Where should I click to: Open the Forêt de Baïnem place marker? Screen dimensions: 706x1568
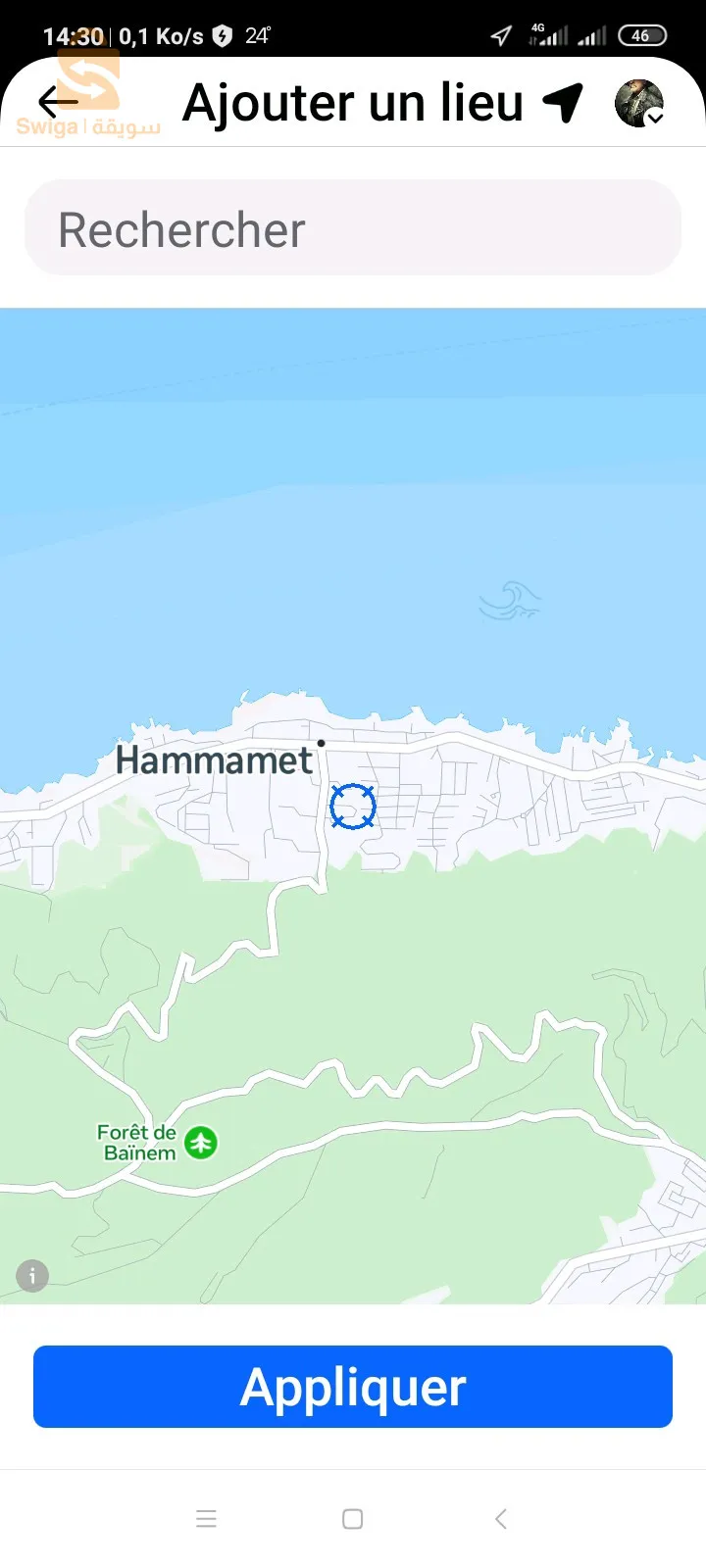(x=201, y=1143)
